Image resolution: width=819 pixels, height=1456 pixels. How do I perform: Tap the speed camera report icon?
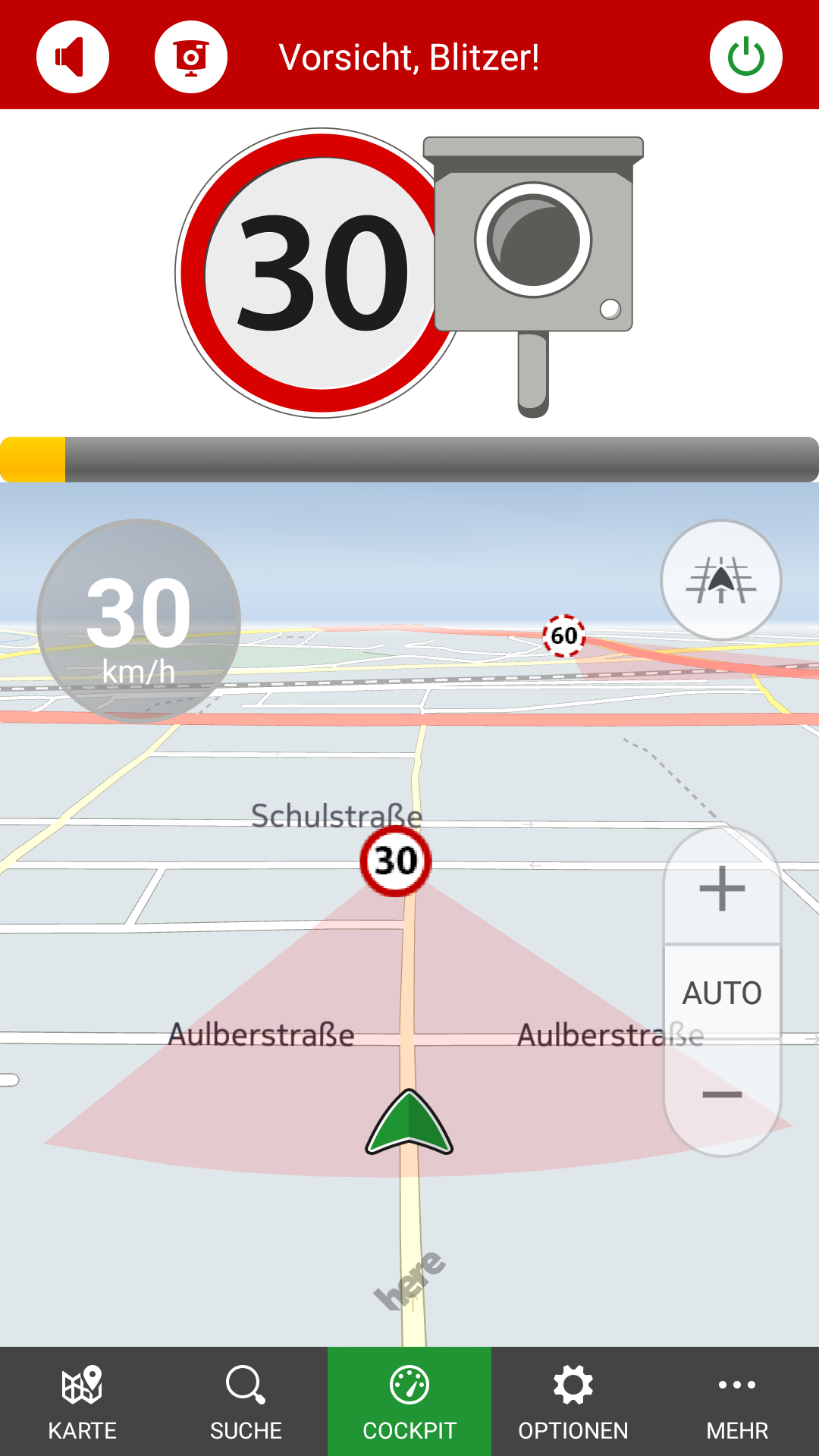(x=191, y=57)
